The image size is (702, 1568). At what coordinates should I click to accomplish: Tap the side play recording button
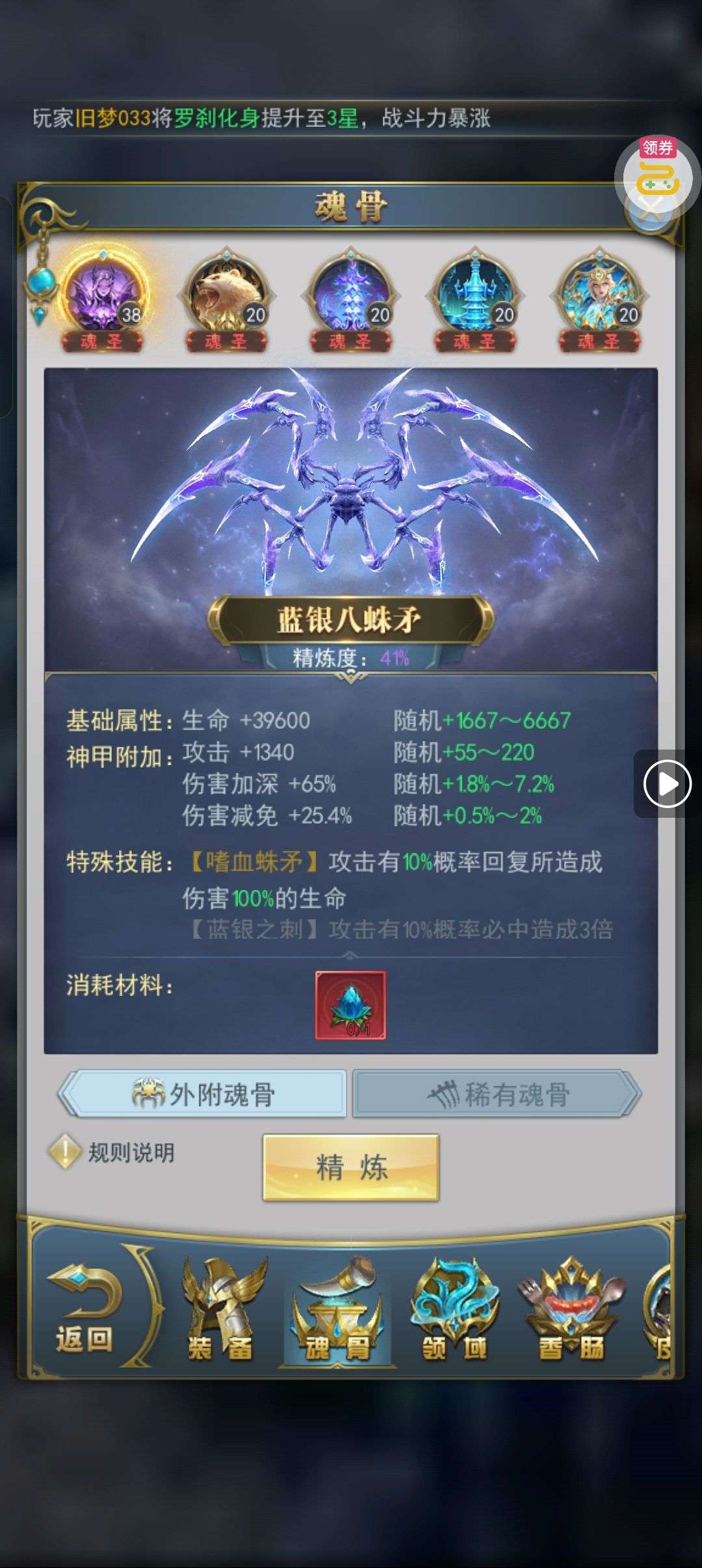tap(667, 784)
